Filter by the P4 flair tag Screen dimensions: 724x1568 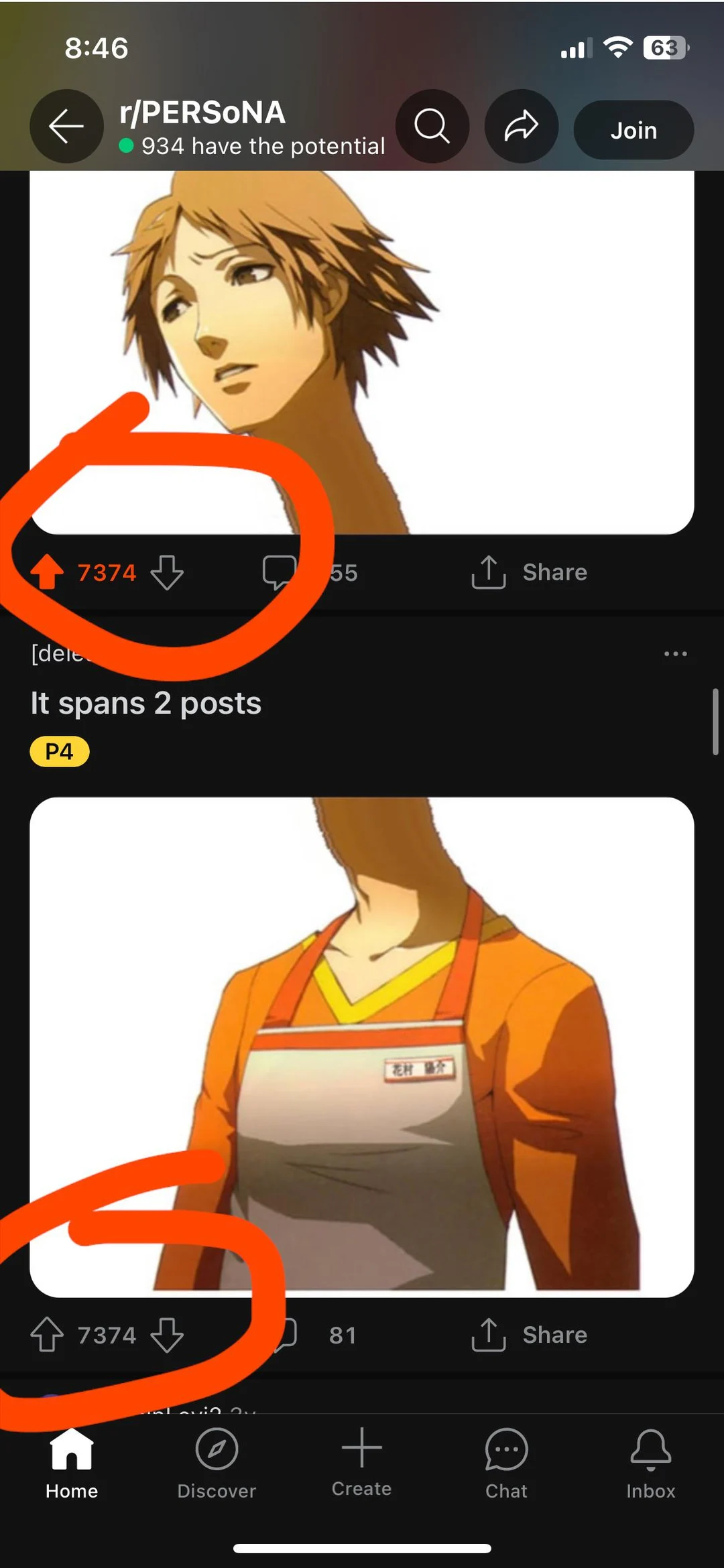click(59, 751)
